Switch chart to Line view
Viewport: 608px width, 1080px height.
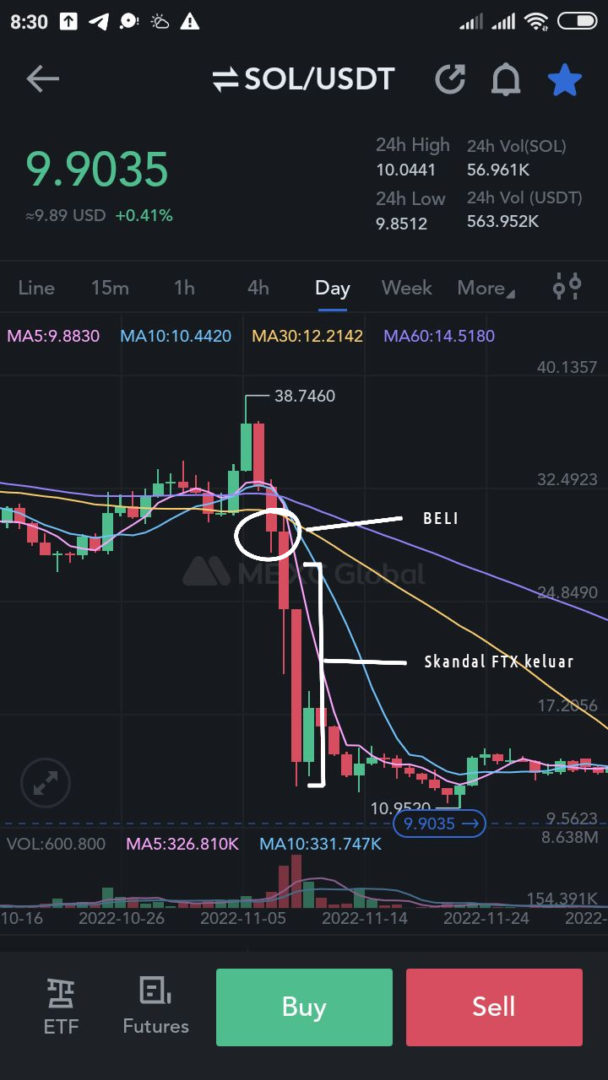coord(36,287)
